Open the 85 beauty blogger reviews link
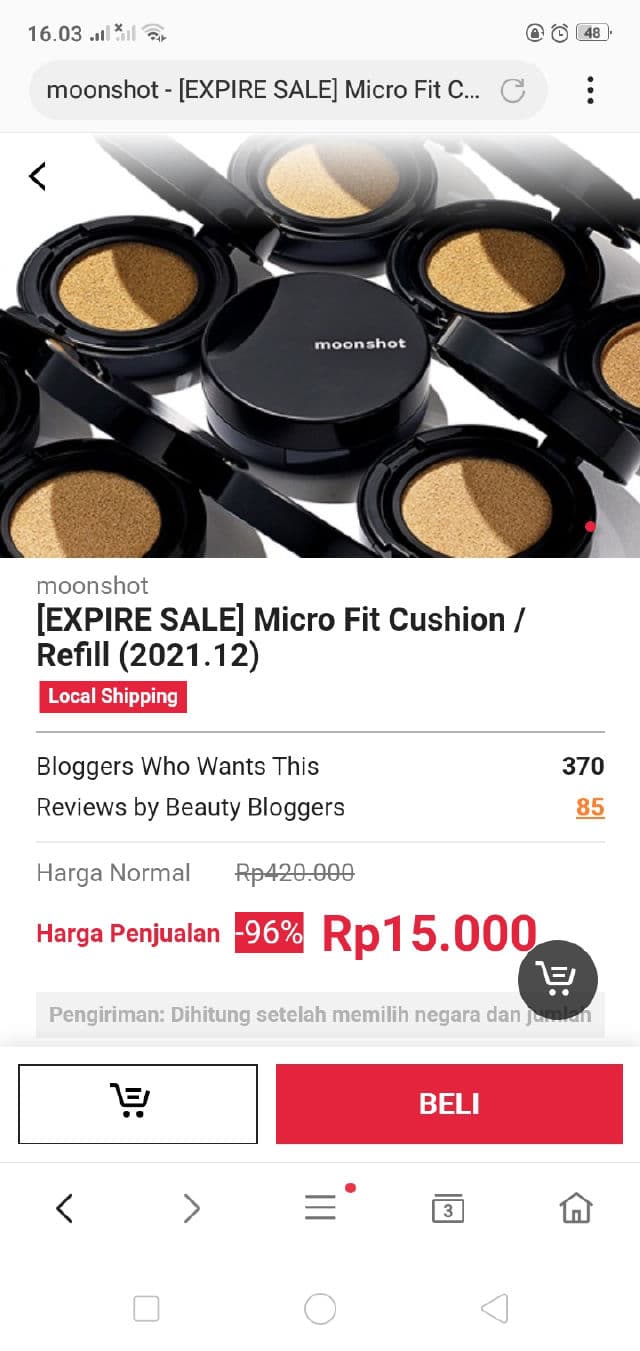 click(x=590, y=807)
